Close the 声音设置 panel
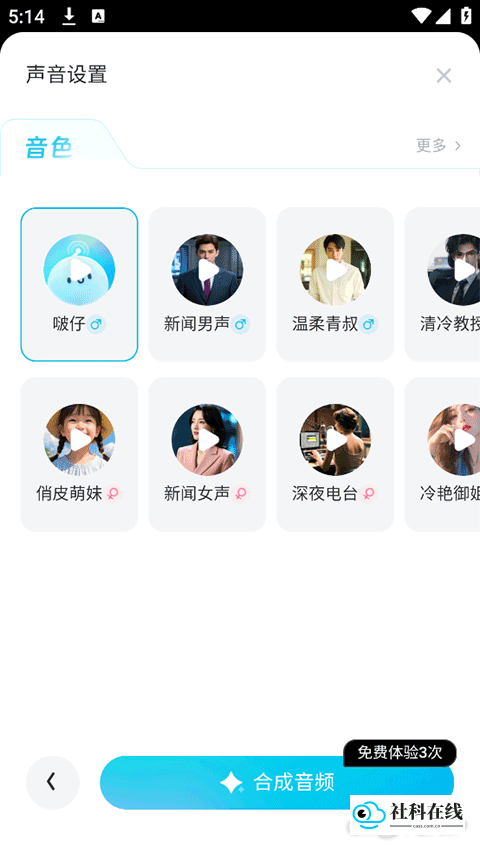This screenshot has width=480, height=853. tap(444, 76)
